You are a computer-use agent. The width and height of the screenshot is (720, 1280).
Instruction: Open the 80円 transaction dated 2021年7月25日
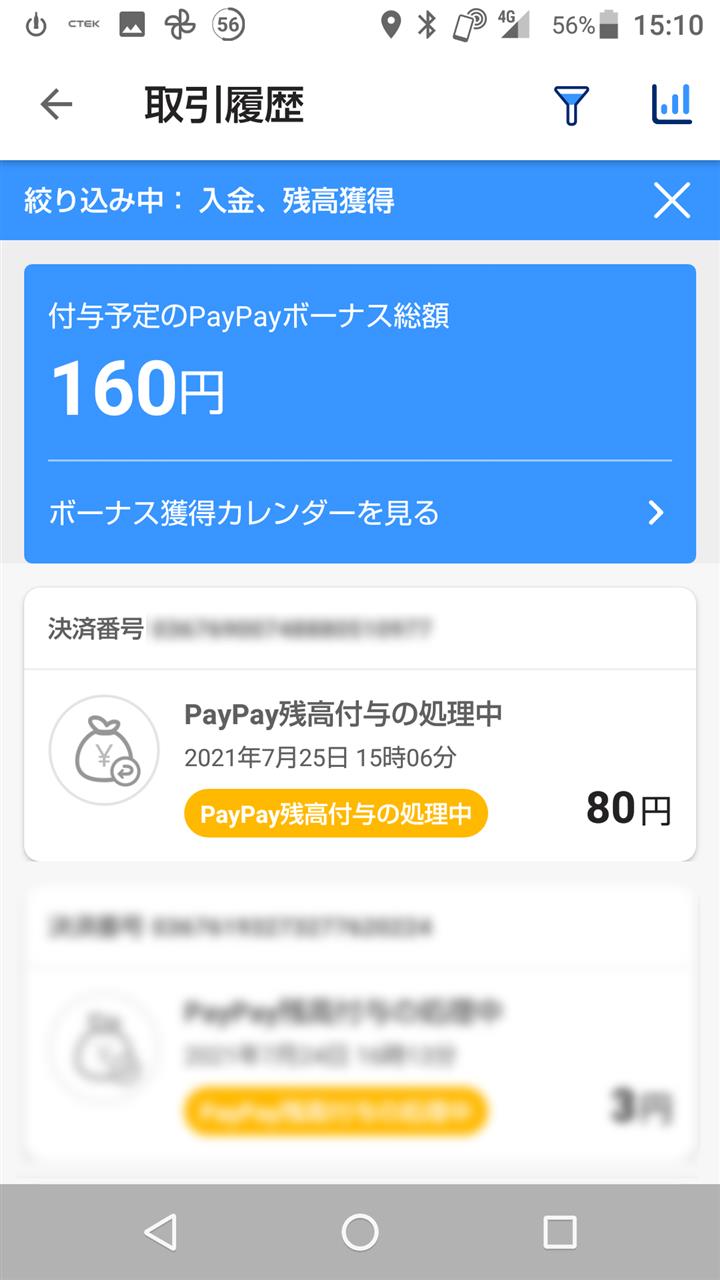click(x=359, y=765)
